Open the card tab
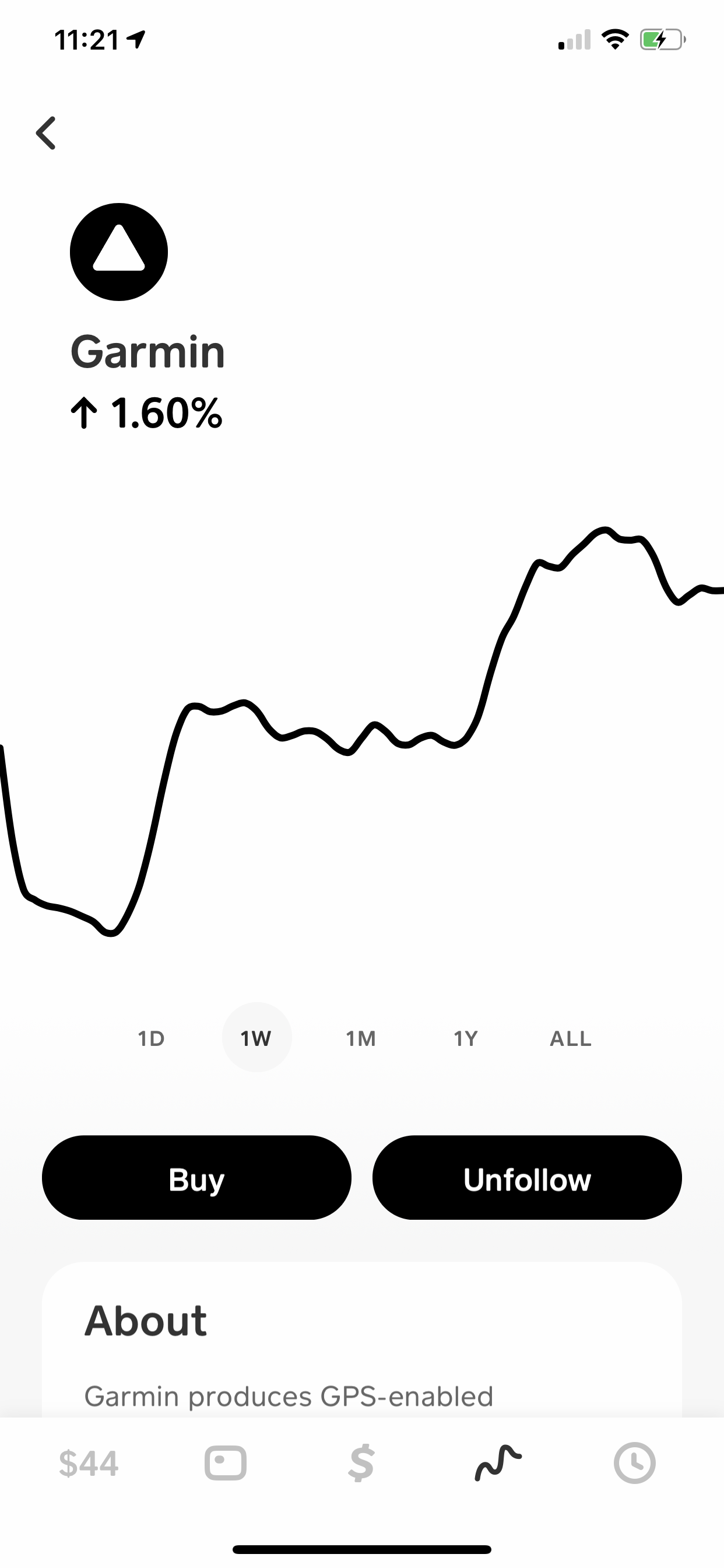Screen dimensions: 724x1568 coord(226,1462)
